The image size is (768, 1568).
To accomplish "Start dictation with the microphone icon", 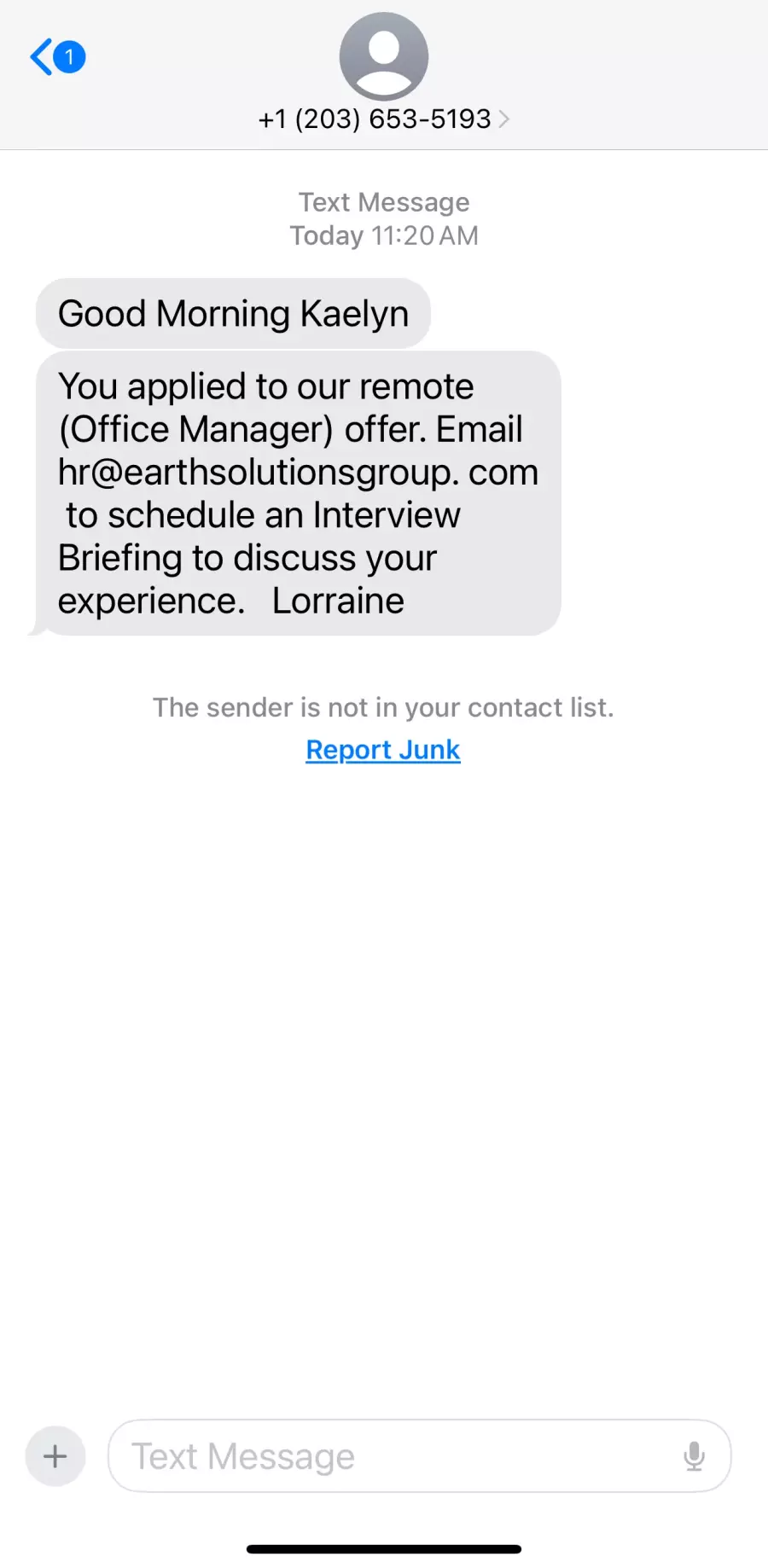I will click(695, 1456).
